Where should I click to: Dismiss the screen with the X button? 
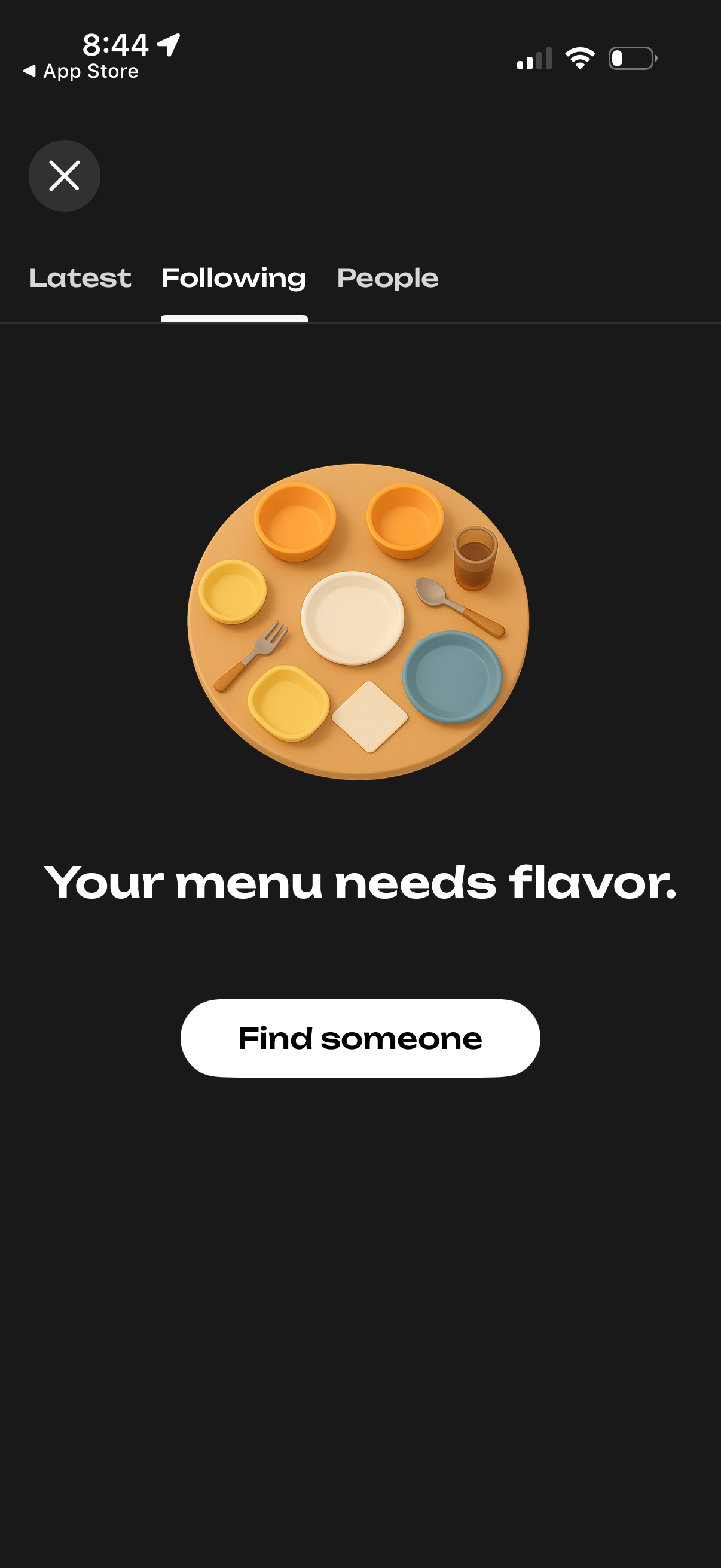[65, 176]
